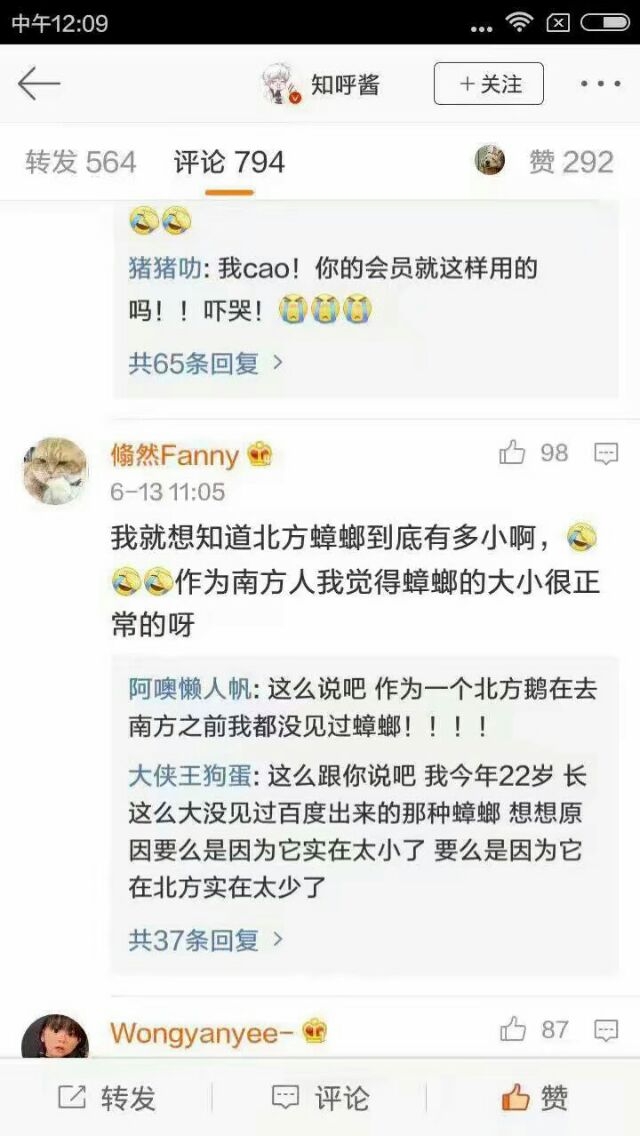Viewport: 640px width, 1136px height.
Task: Go back using the top-left arrow
Action: coord(39,84)
